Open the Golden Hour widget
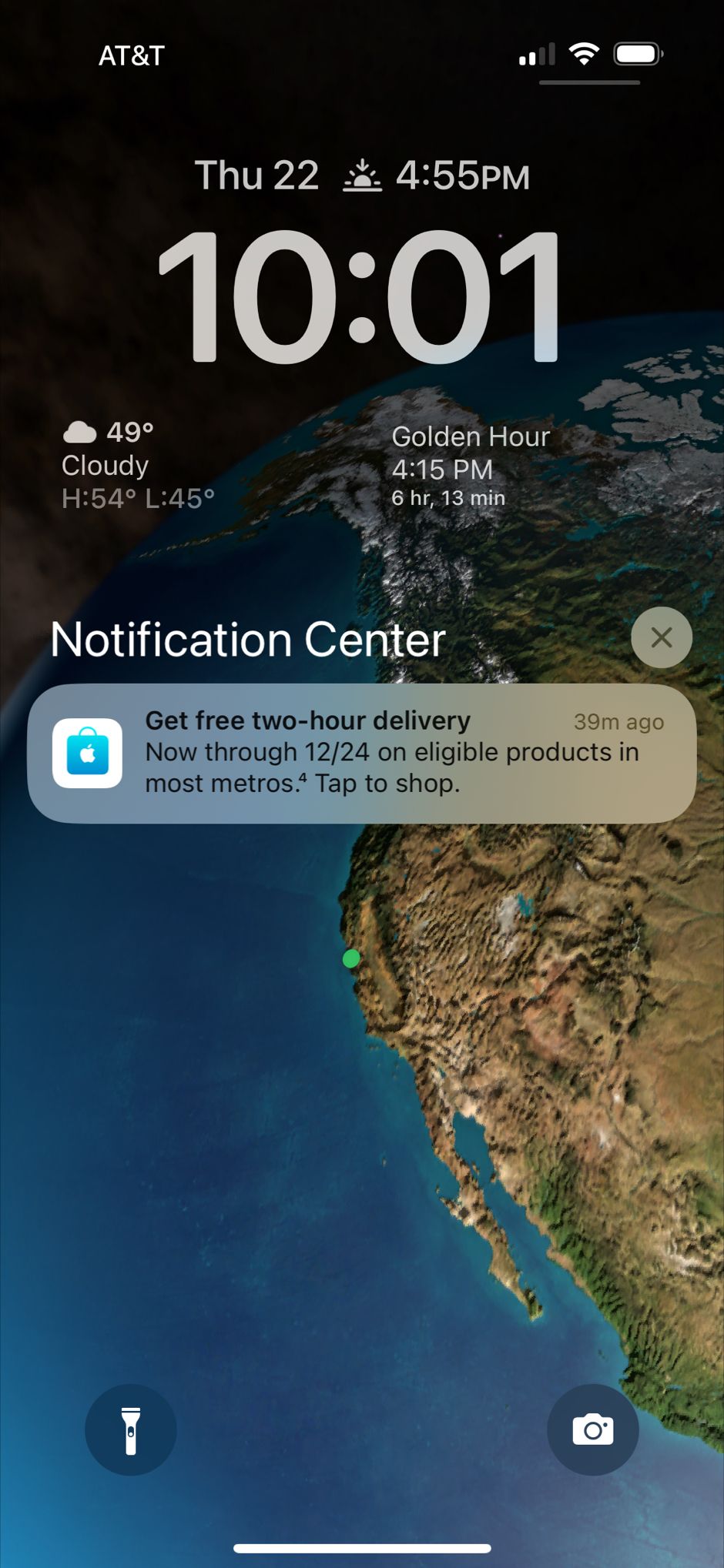The height and width of the screenshot is (1568, 724). click(x=471, y=466)
